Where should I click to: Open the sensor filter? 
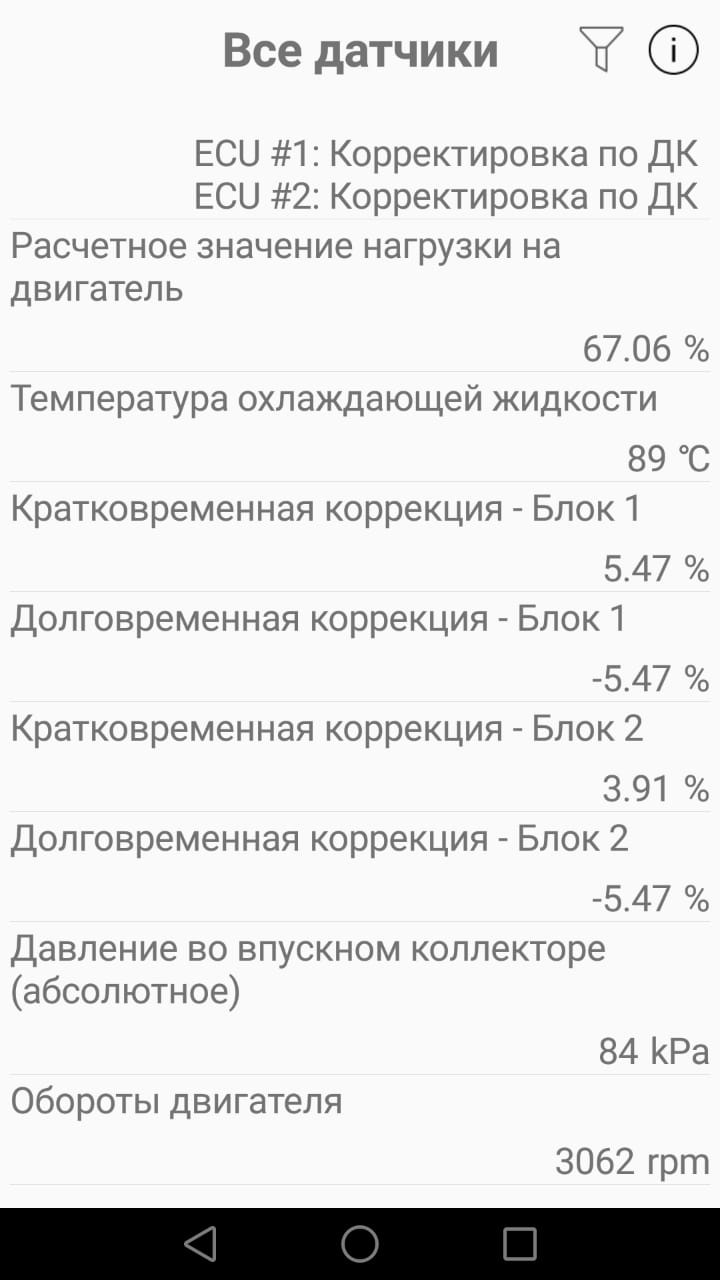tap(600, 49)
